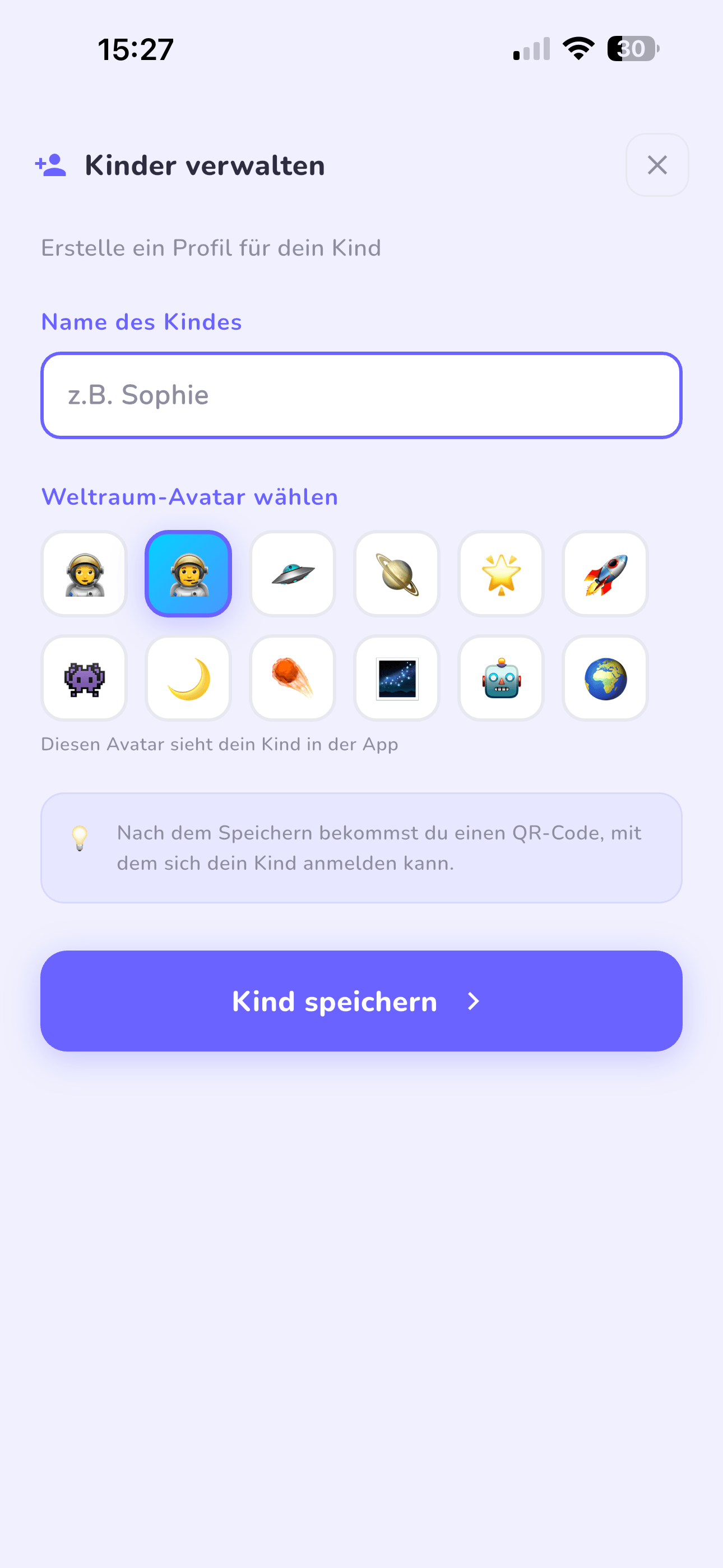Click the Name des Kindes input field
Image resolution: width=723 pixels, height=1568 pixels.
pos(361,394)
